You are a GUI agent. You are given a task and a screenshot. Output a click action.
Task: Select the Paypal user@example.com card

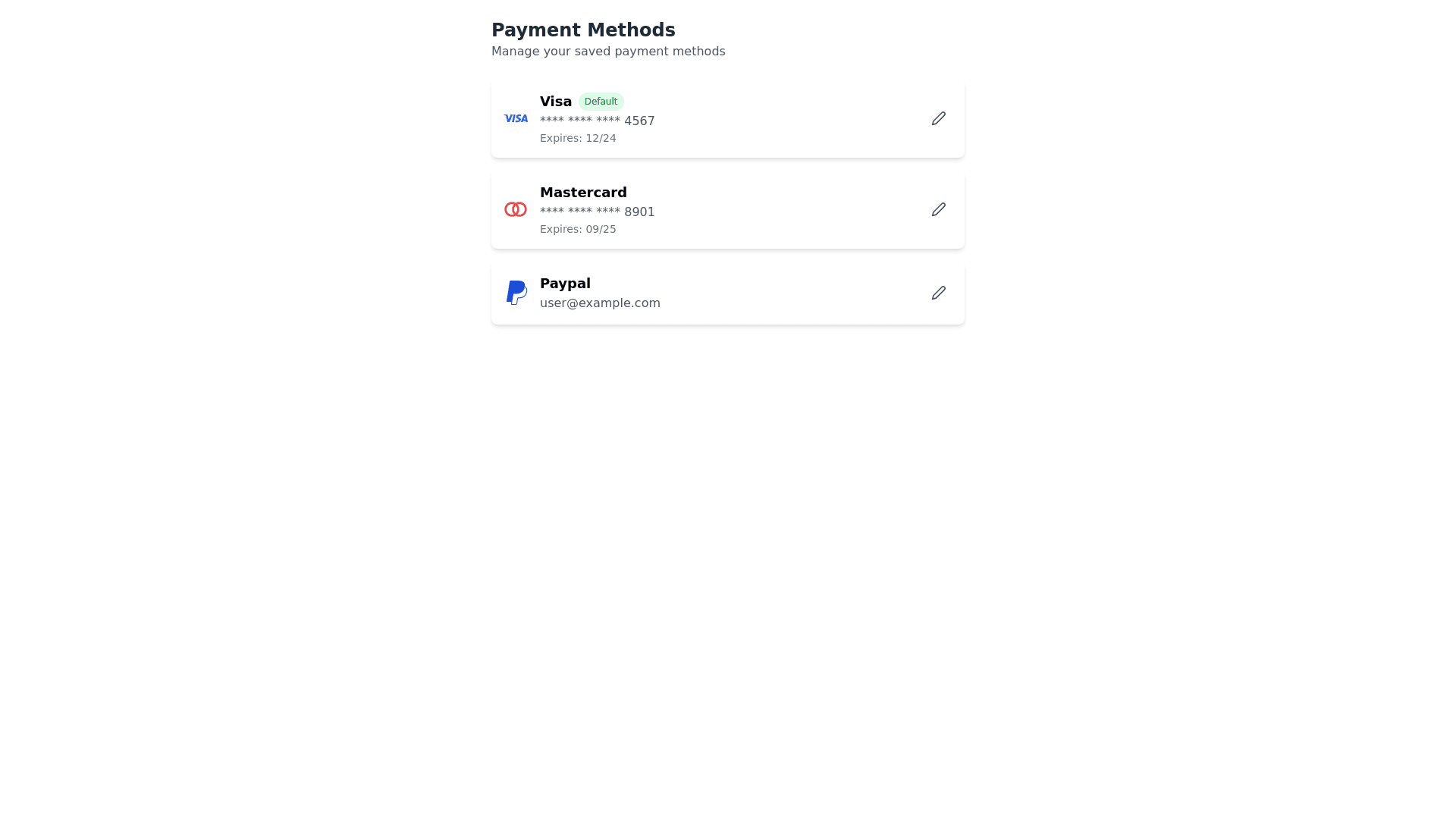point(726,293)
